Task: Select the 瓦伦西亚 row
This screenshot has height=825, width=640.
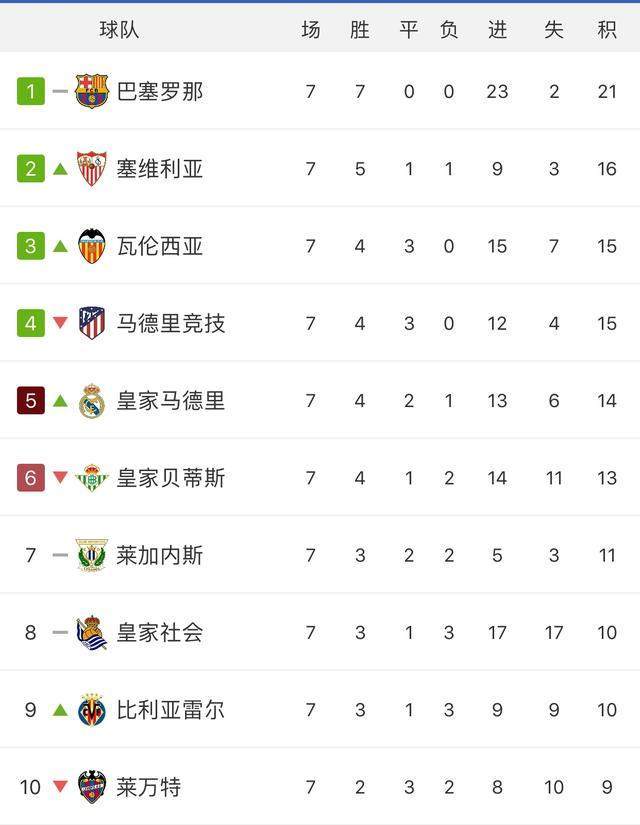Action: pos(160,246)
